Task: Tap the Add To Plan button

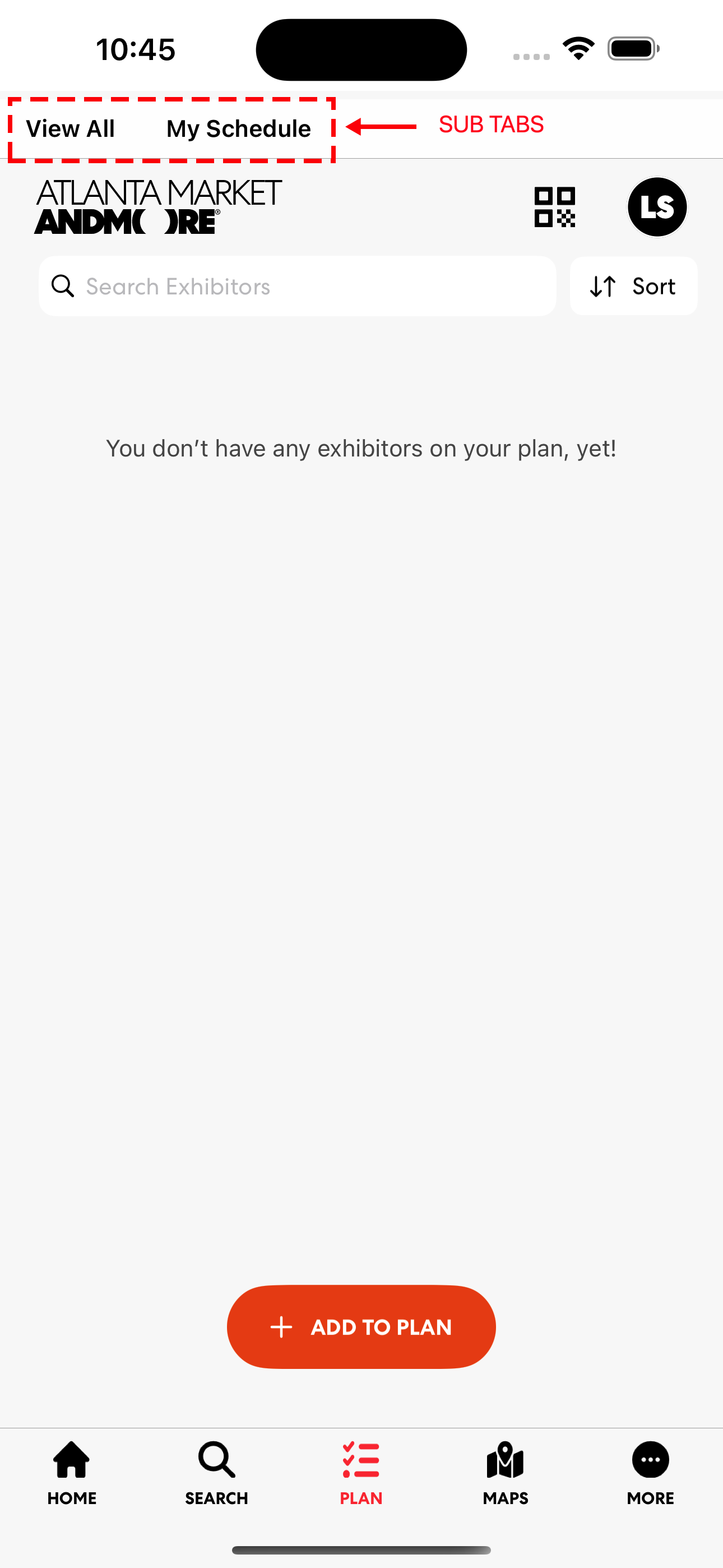Action: (361, 1327)
